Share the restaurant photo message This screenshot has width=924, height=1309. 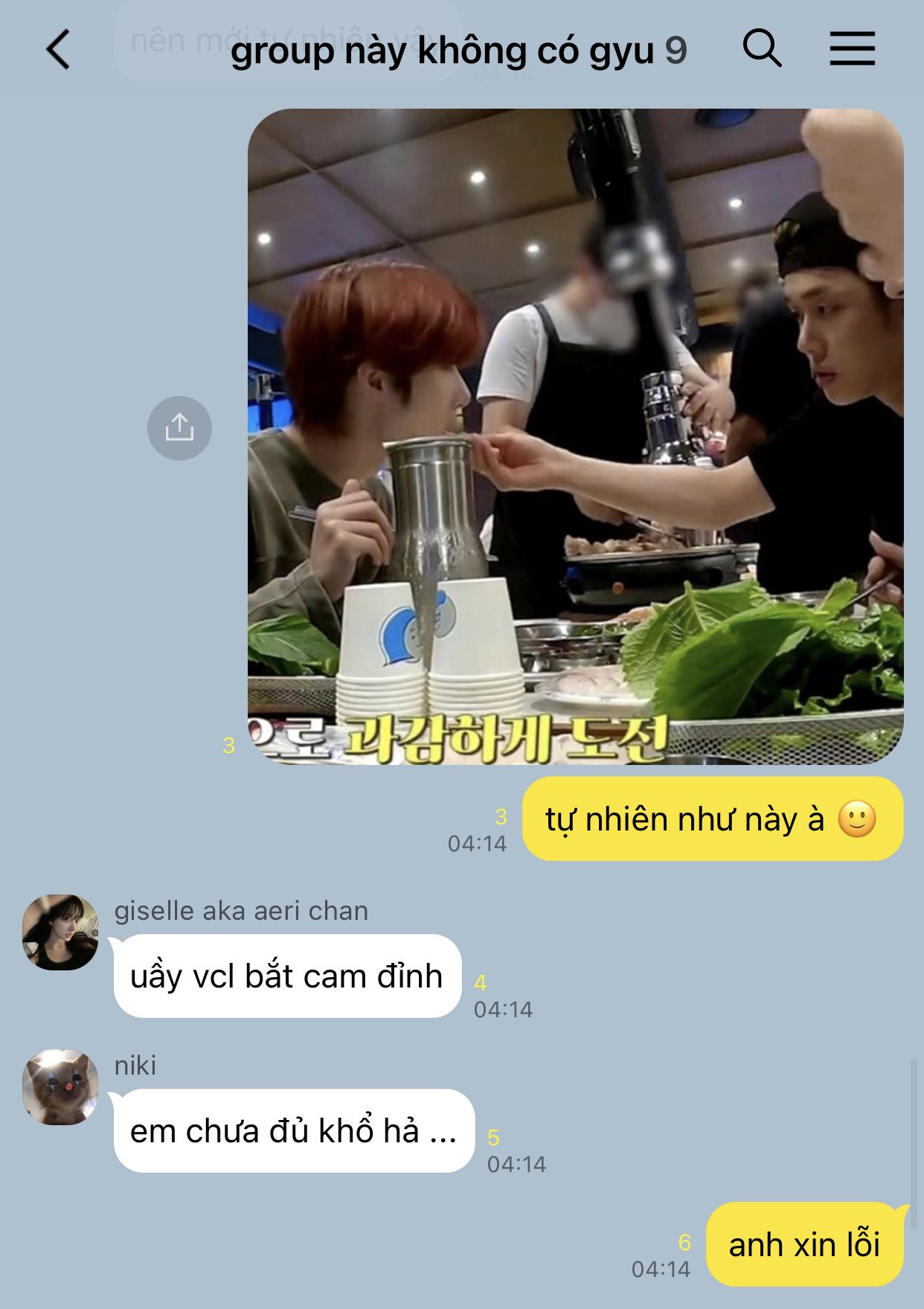pos(179,428)
